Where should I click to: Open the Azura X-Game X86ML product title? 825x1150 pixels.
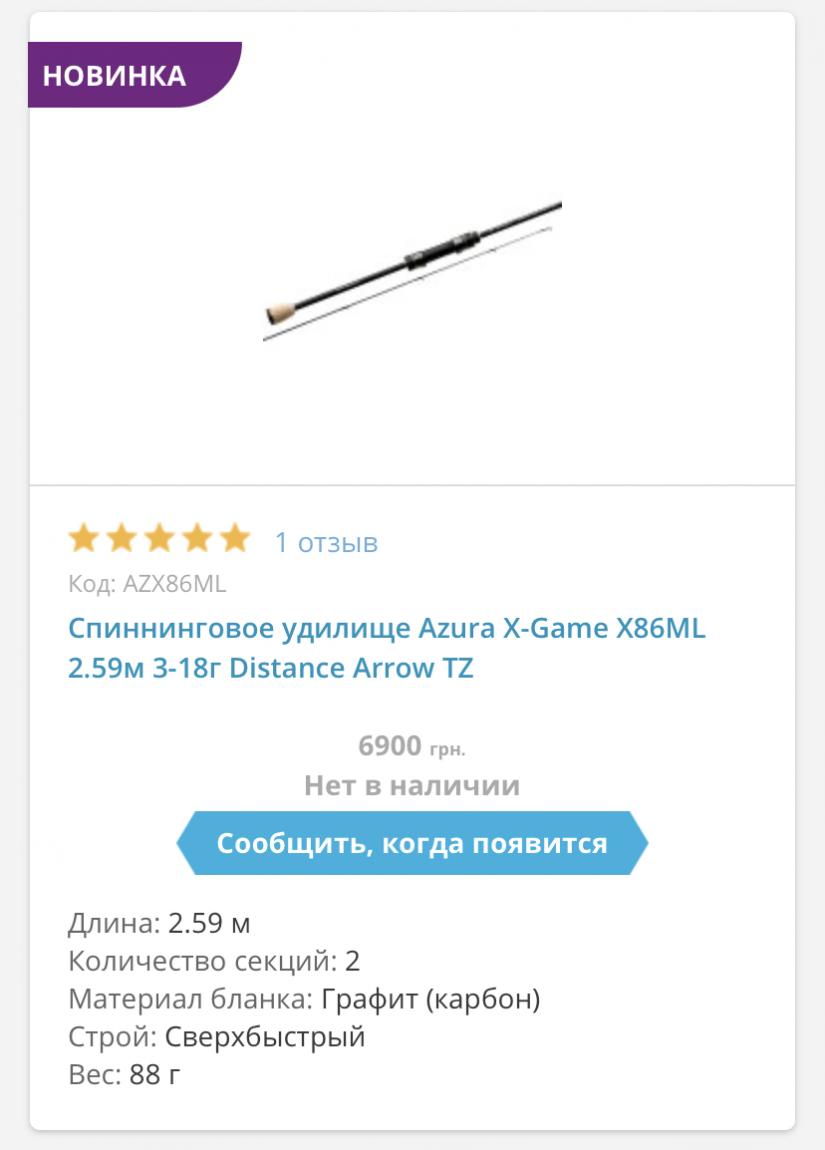click(387, 648)
